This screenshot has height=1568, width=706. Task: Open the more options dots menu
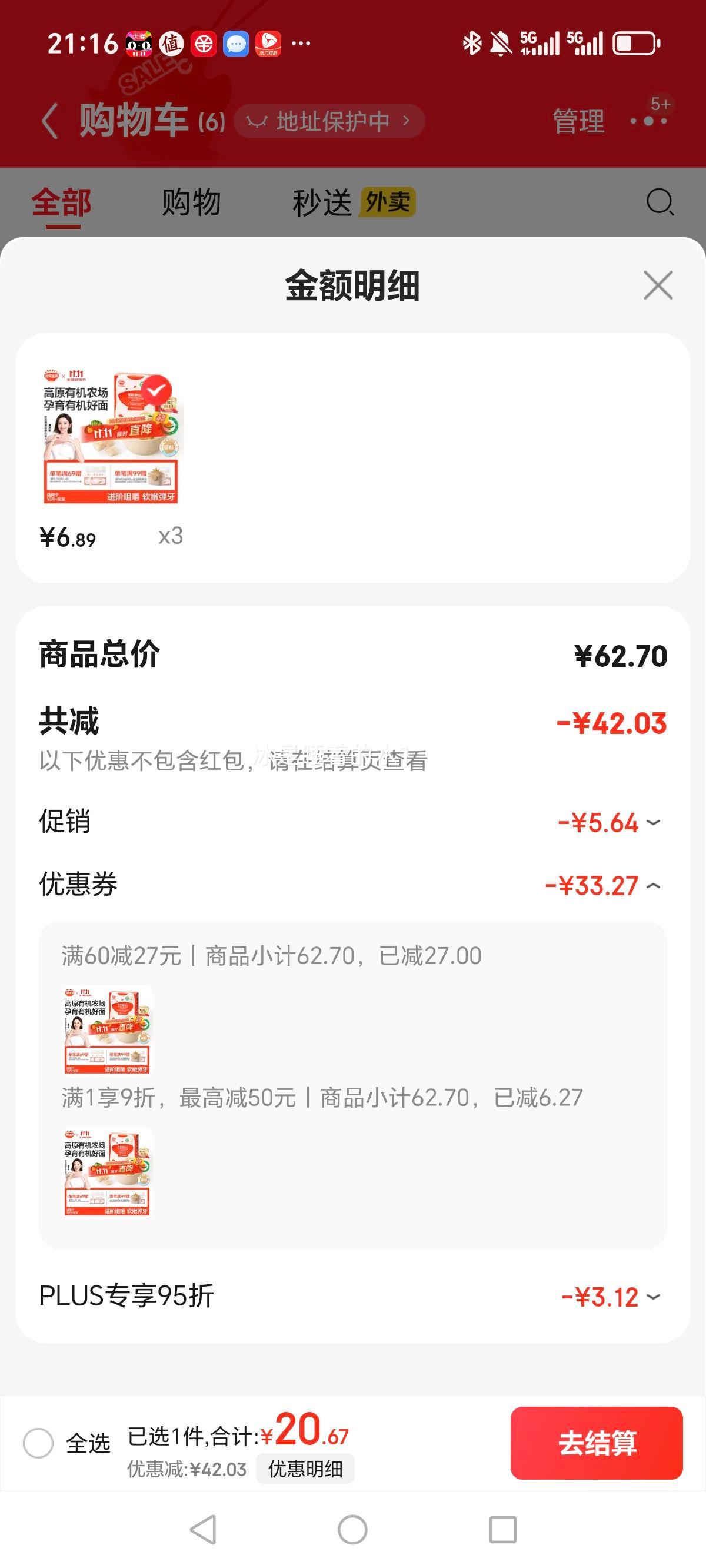pyautogui.click(x=649, y=121)
